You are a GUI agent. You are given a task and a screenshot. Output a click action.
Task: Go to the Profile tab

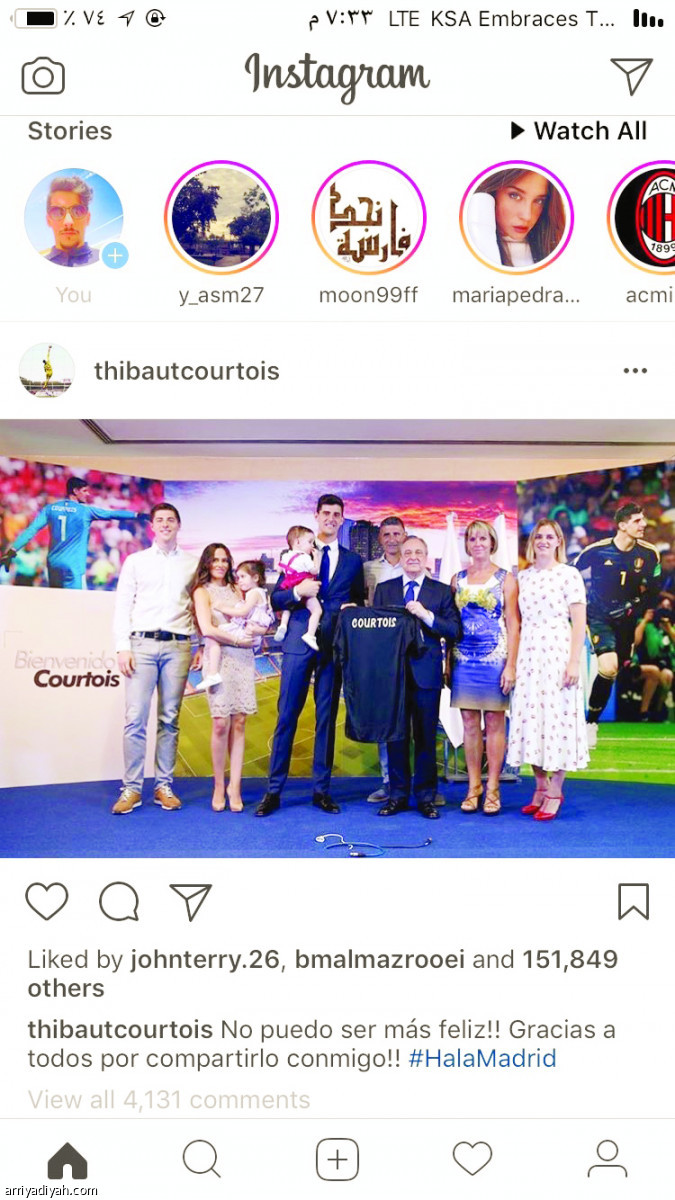coord(607,1159)
